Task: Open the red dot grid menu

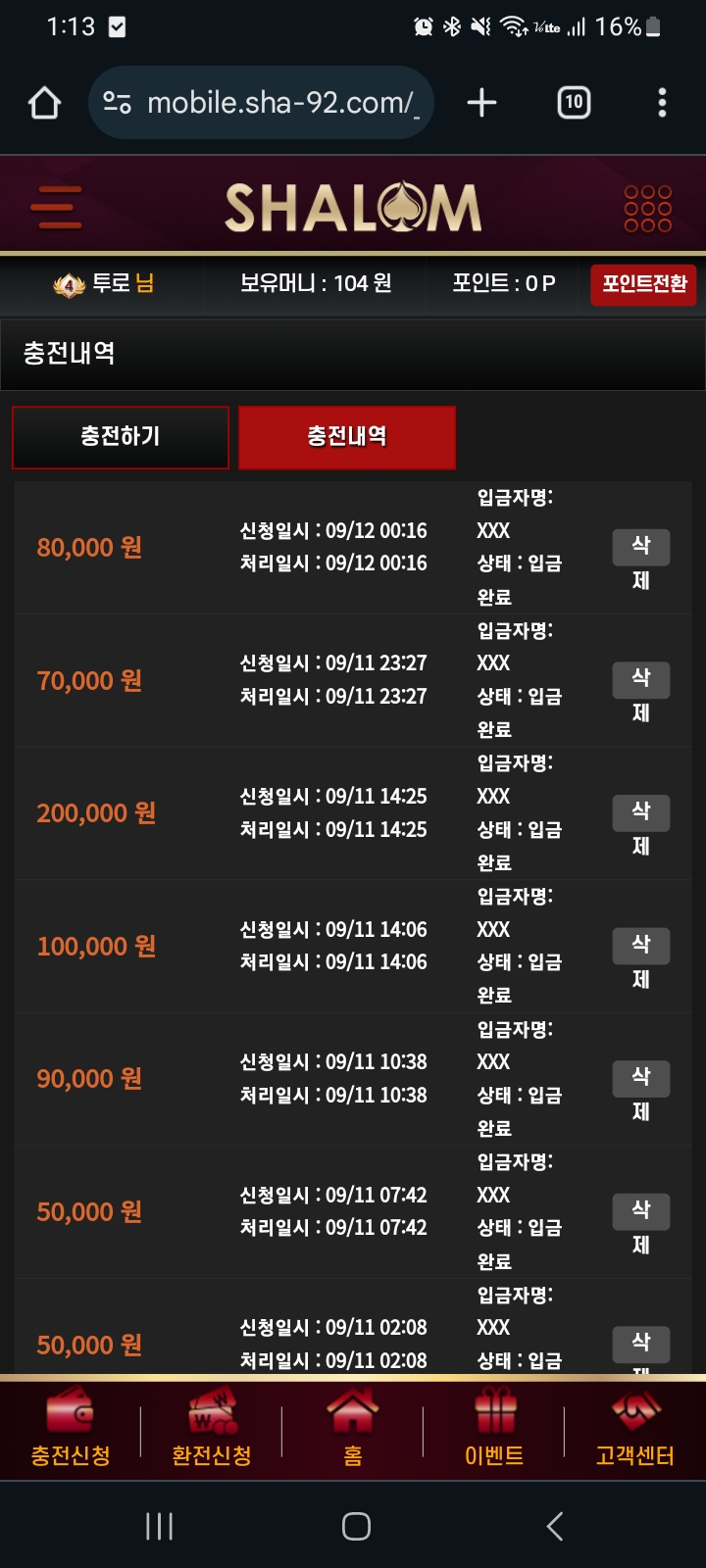Action: [x=648, y=209]
